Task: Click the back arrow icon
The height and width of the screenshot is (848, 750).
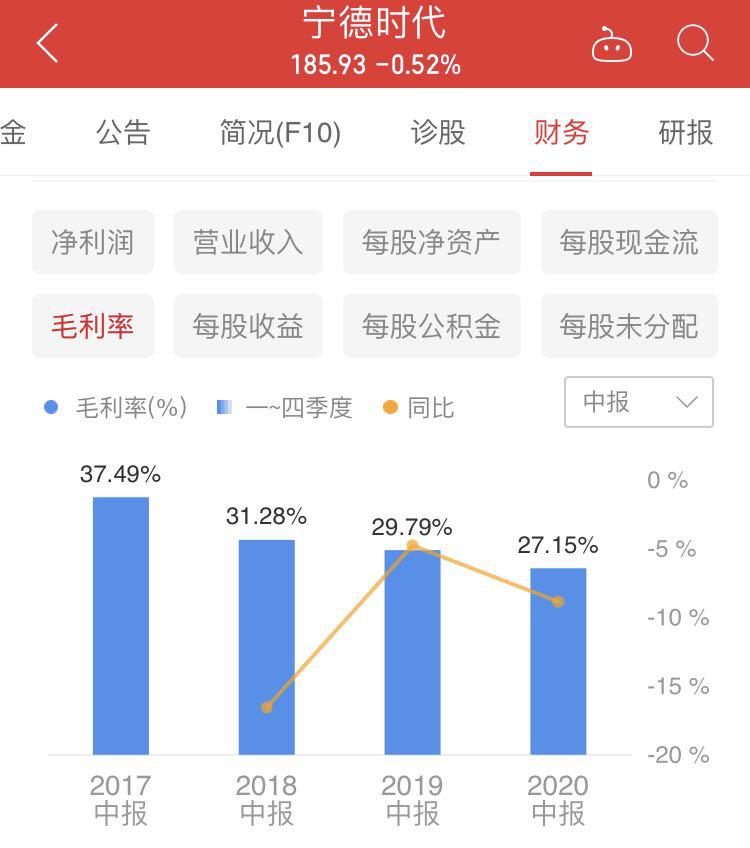Action: tap(45, 42)
